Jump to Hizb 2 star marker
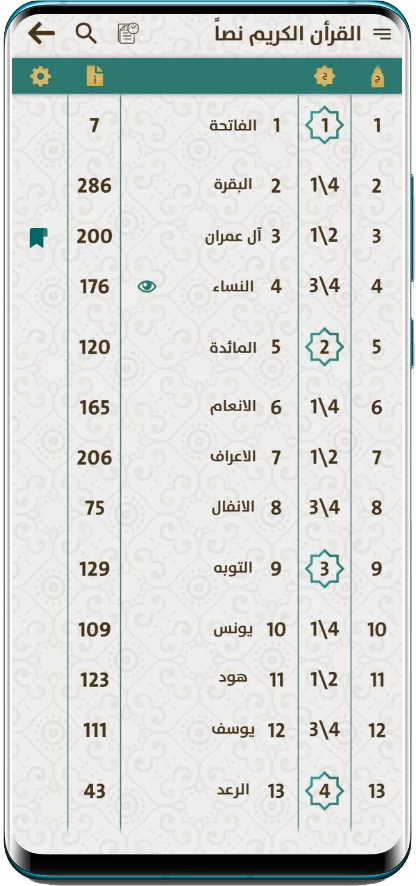416x886 pixels. pos(324,347)
